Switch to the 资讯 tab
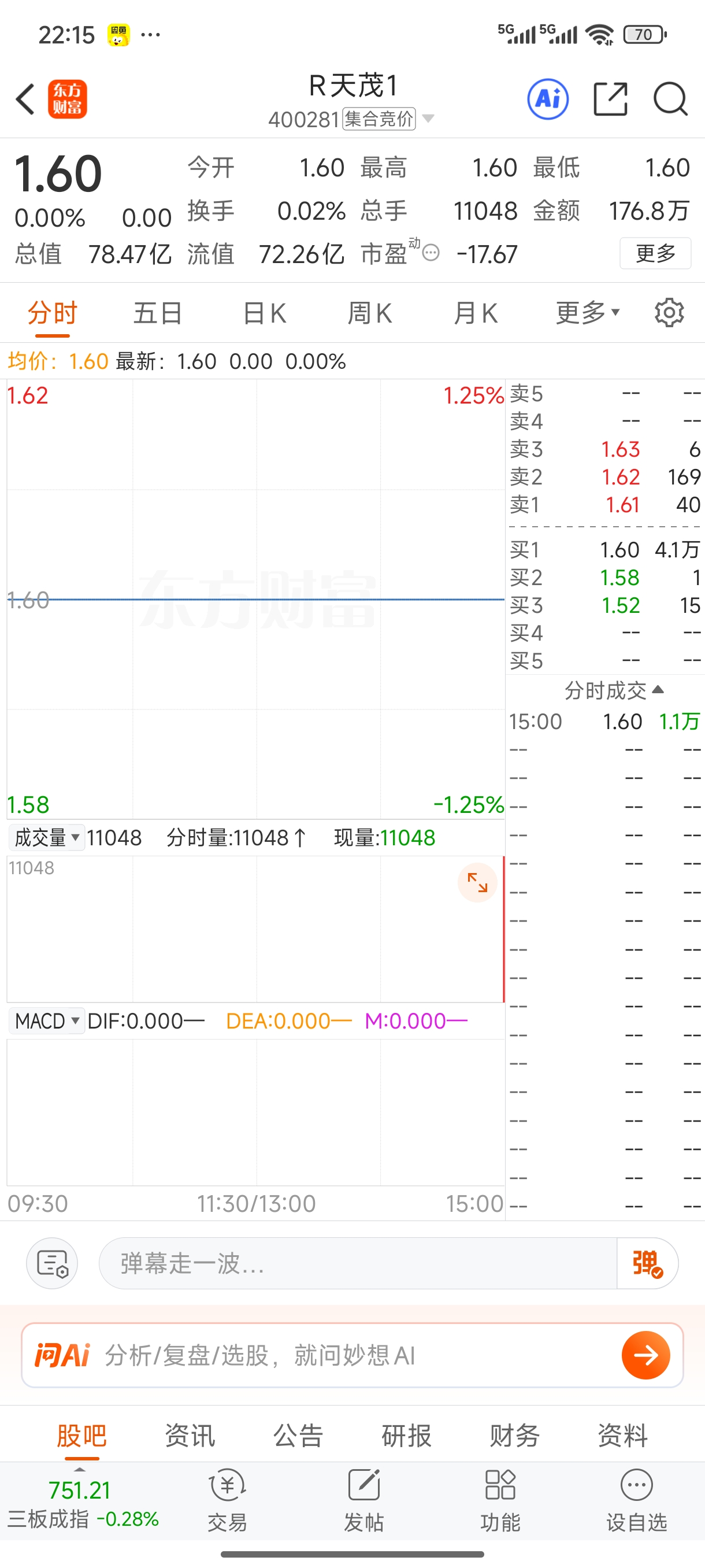 tap(190, 1435)
